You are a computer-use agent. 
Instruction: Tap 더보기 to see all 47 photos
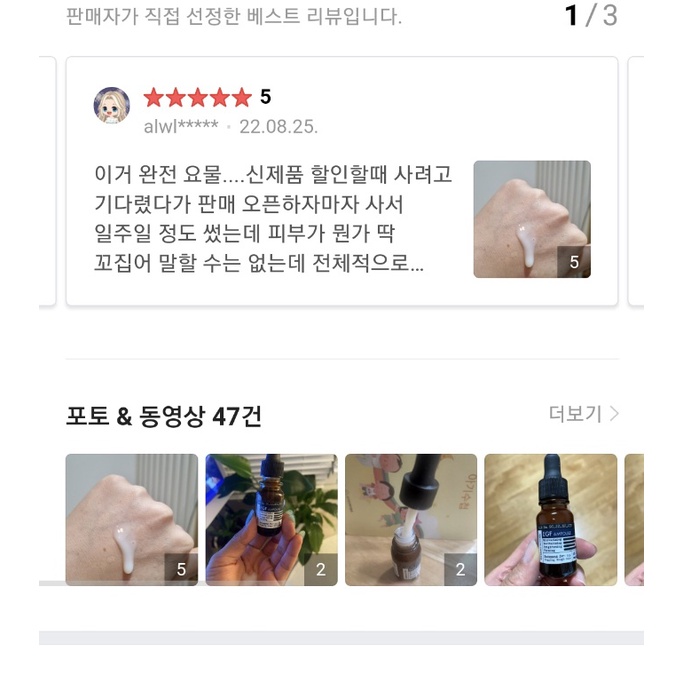584,414
